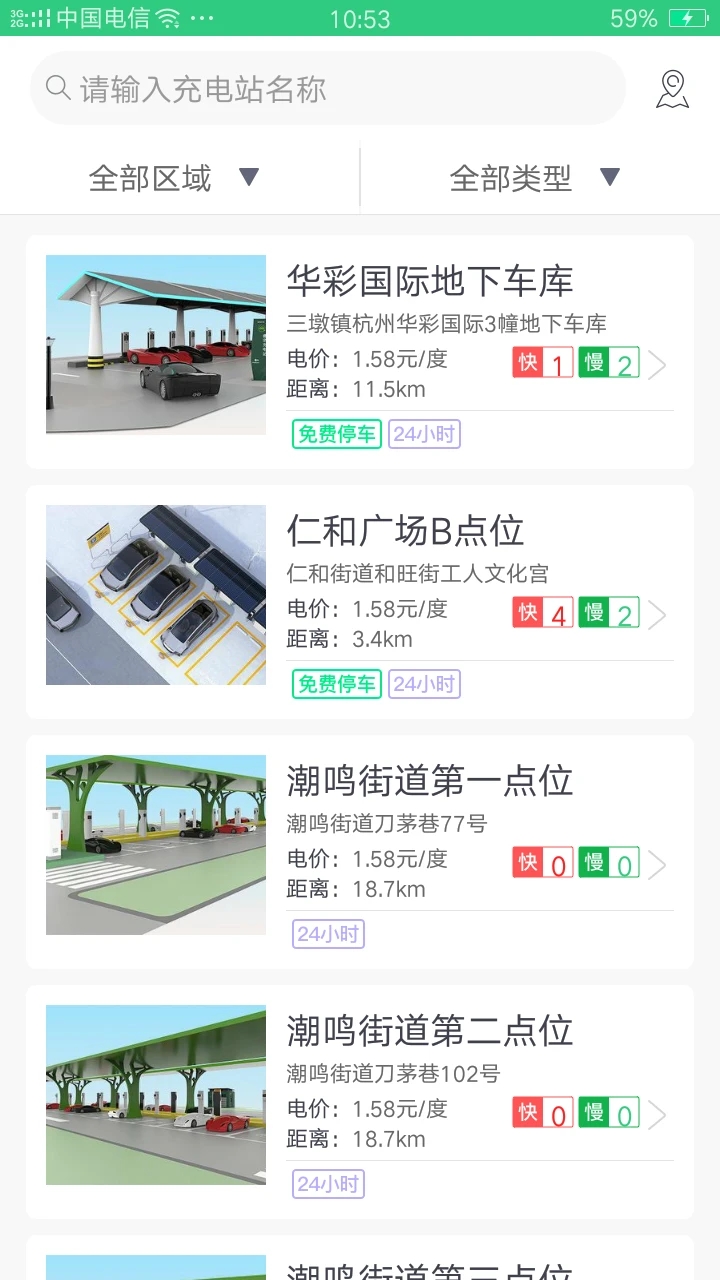Screen dimensions: 720x1280
Task: Toggle the 24小时 tag on 潮鸣街道第一点位
Action: (327, 932)
